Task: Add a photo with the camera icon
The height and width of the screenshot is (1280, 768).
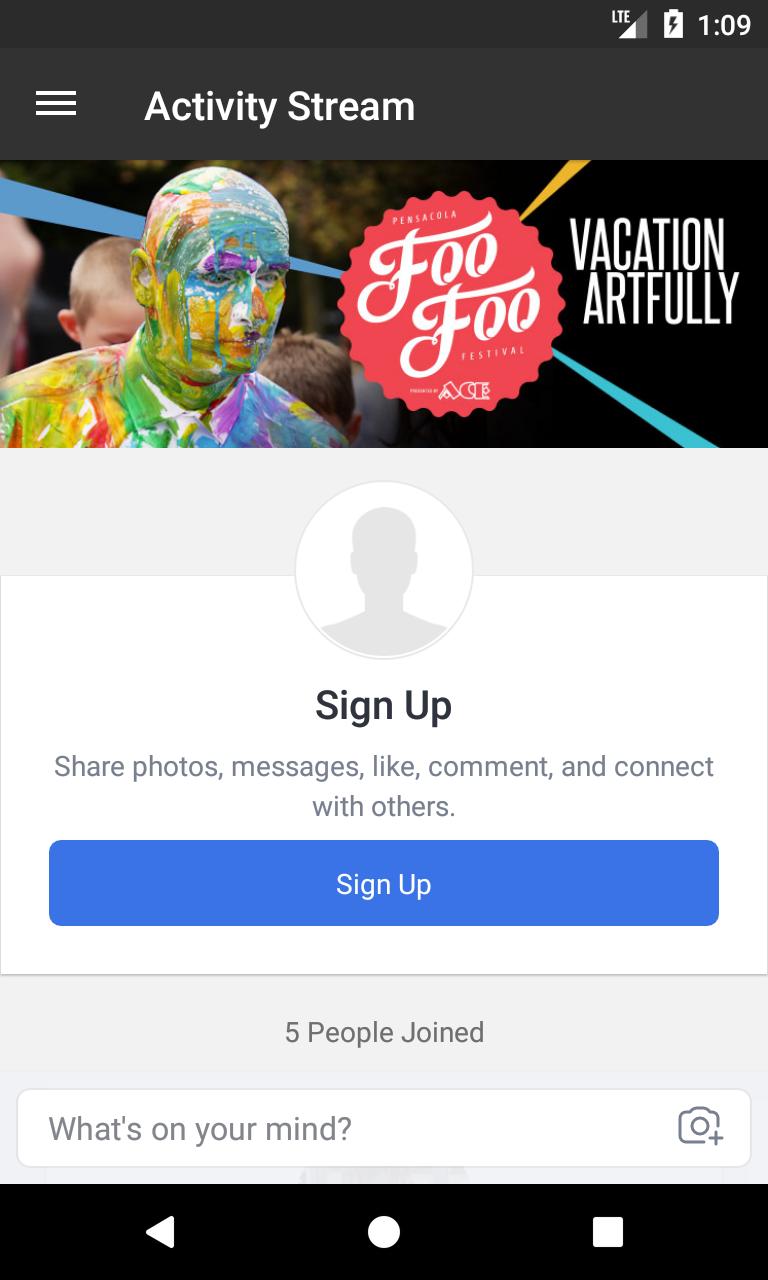Action: coord(700,1126)
